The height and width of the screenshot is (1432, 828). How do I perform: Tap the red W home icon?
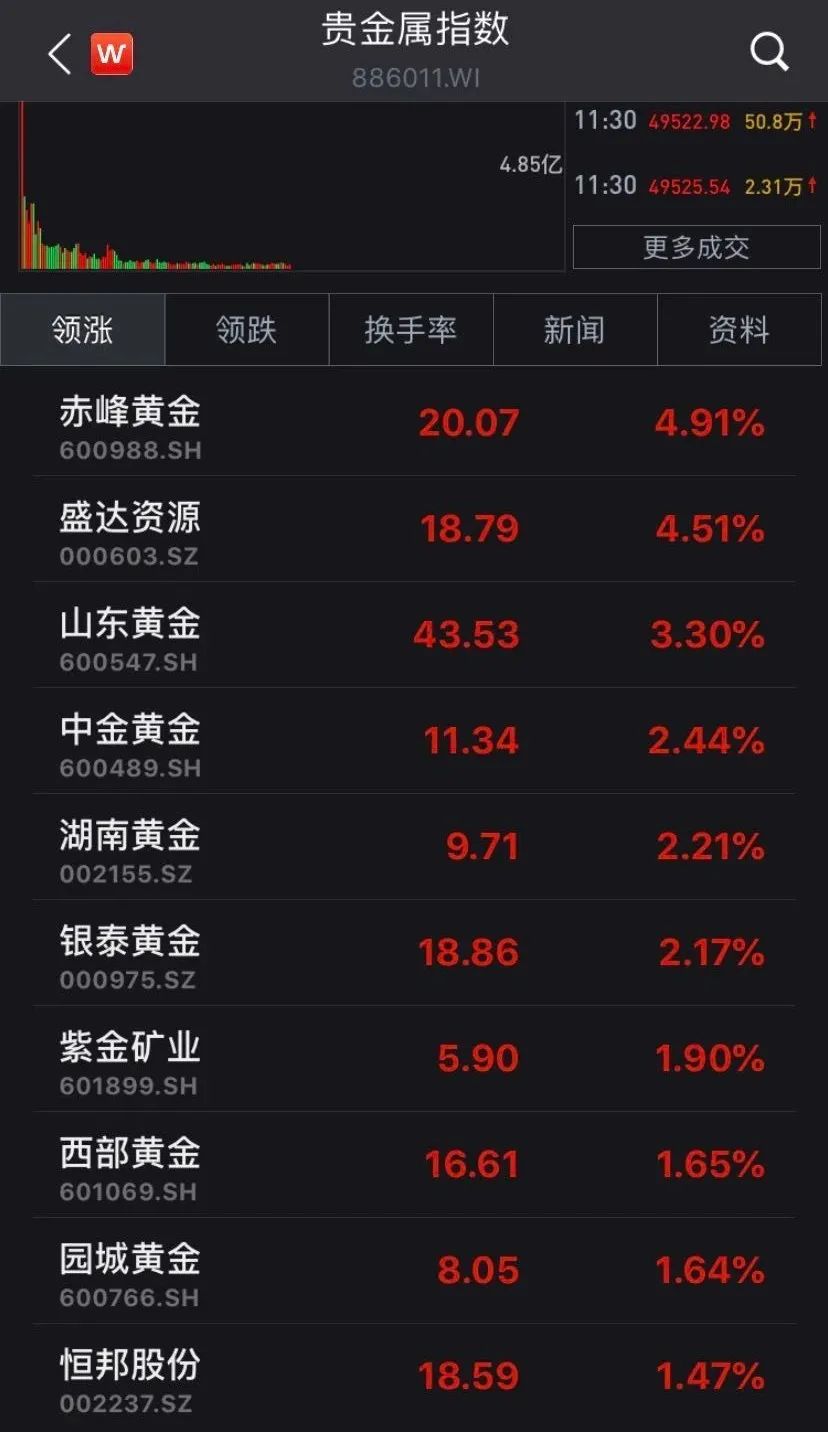[x=112, y=54]
